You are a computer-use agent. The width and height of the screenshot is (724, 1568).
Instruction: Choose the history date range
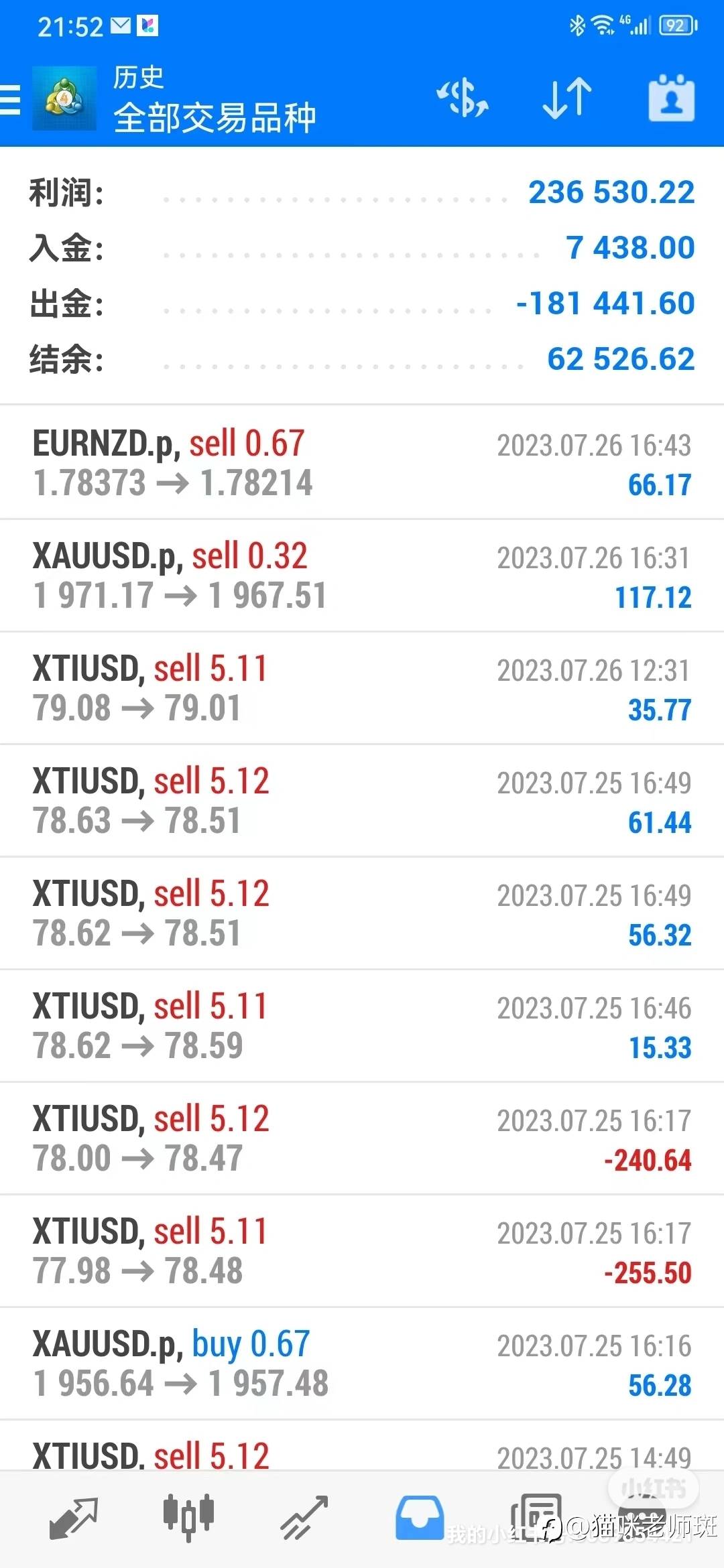(x=671, y=99)
